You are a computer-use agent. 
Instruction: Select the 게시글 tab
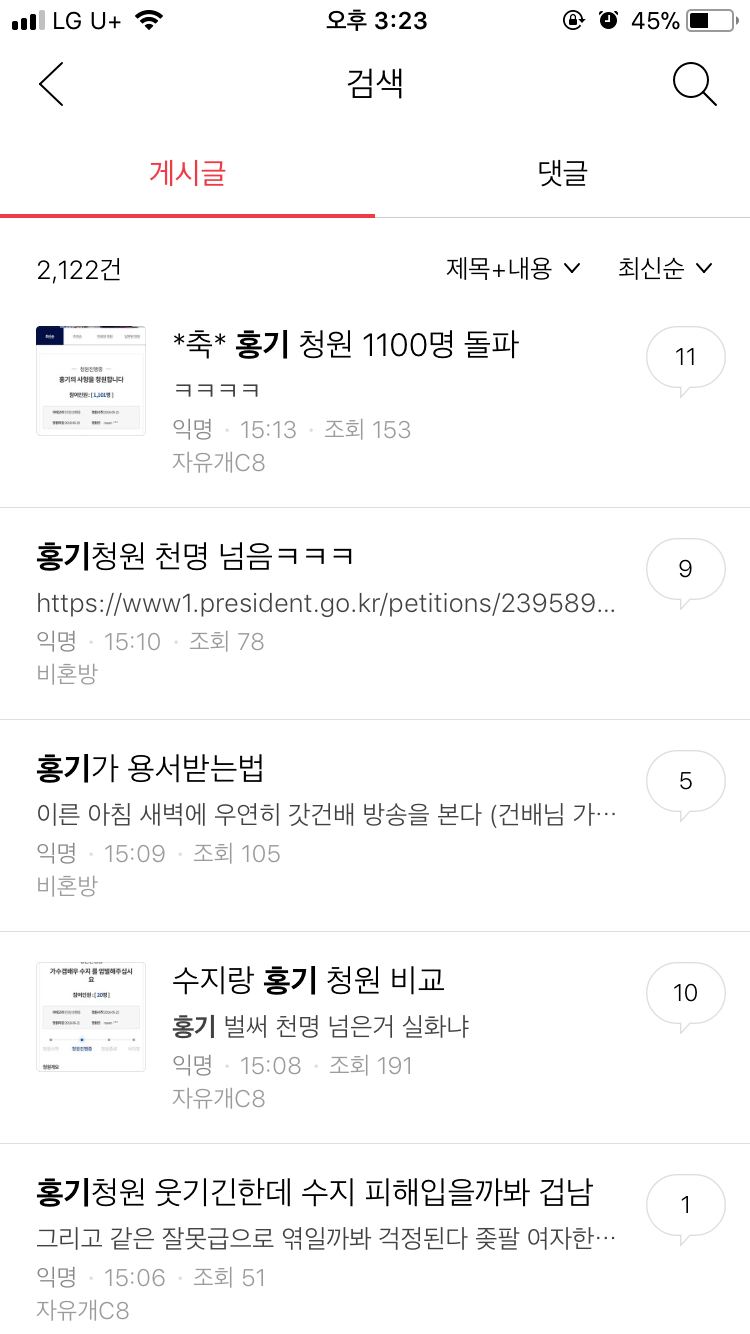point(188,173)
